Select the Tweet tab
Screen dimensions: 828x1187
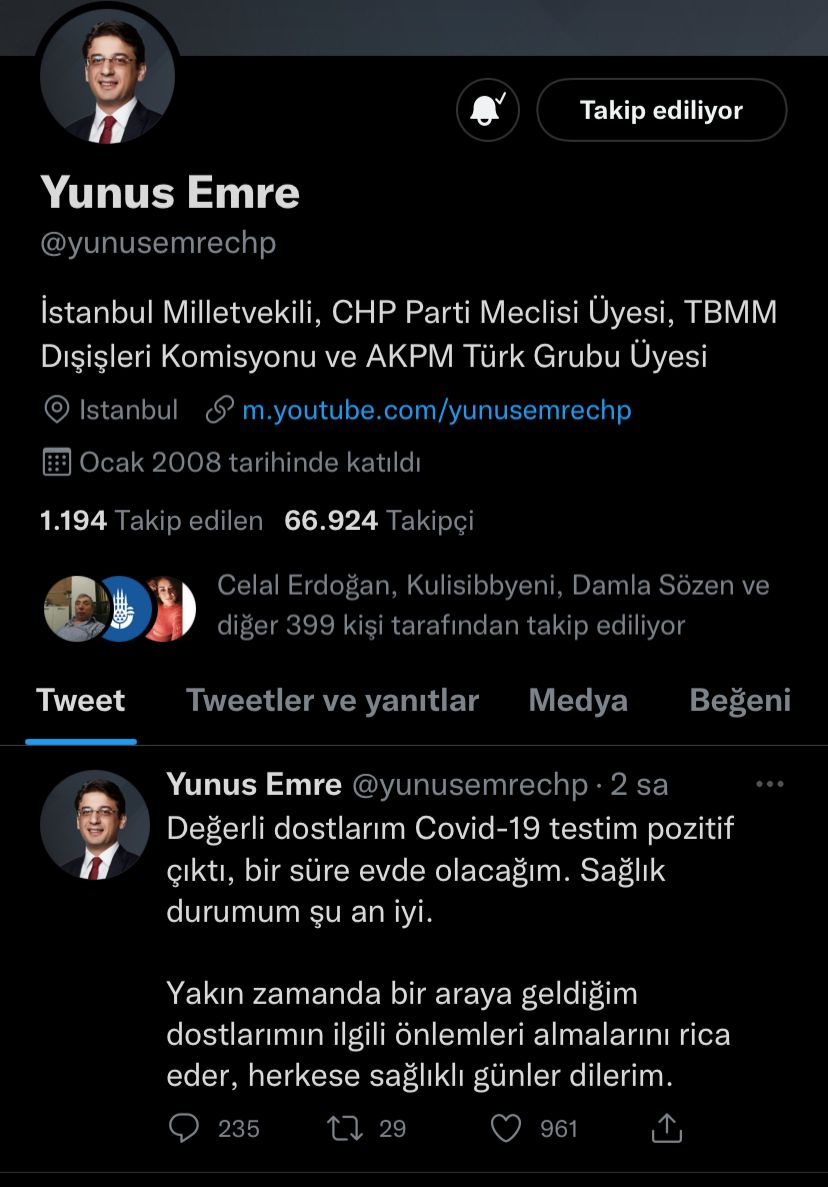[x=81, y=700]
